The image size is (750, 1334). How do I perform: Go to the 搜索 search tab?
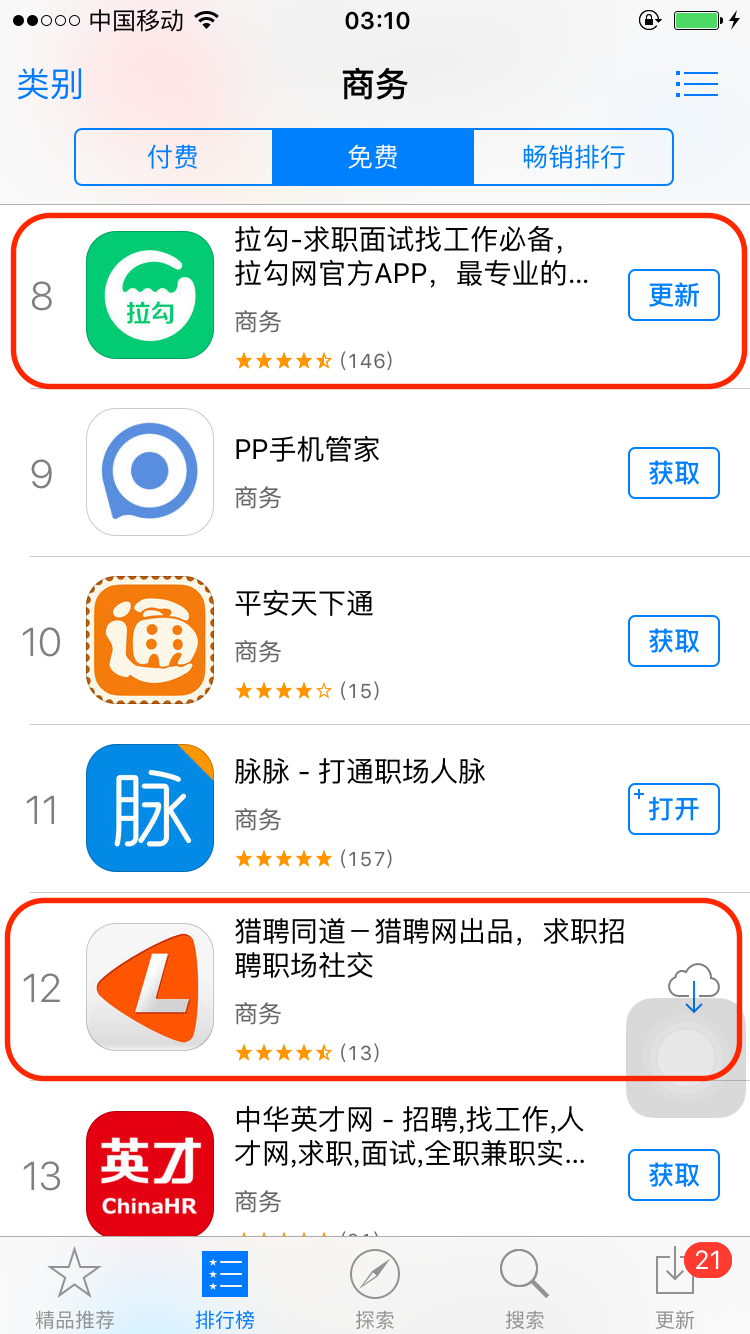pos(524,1290)
